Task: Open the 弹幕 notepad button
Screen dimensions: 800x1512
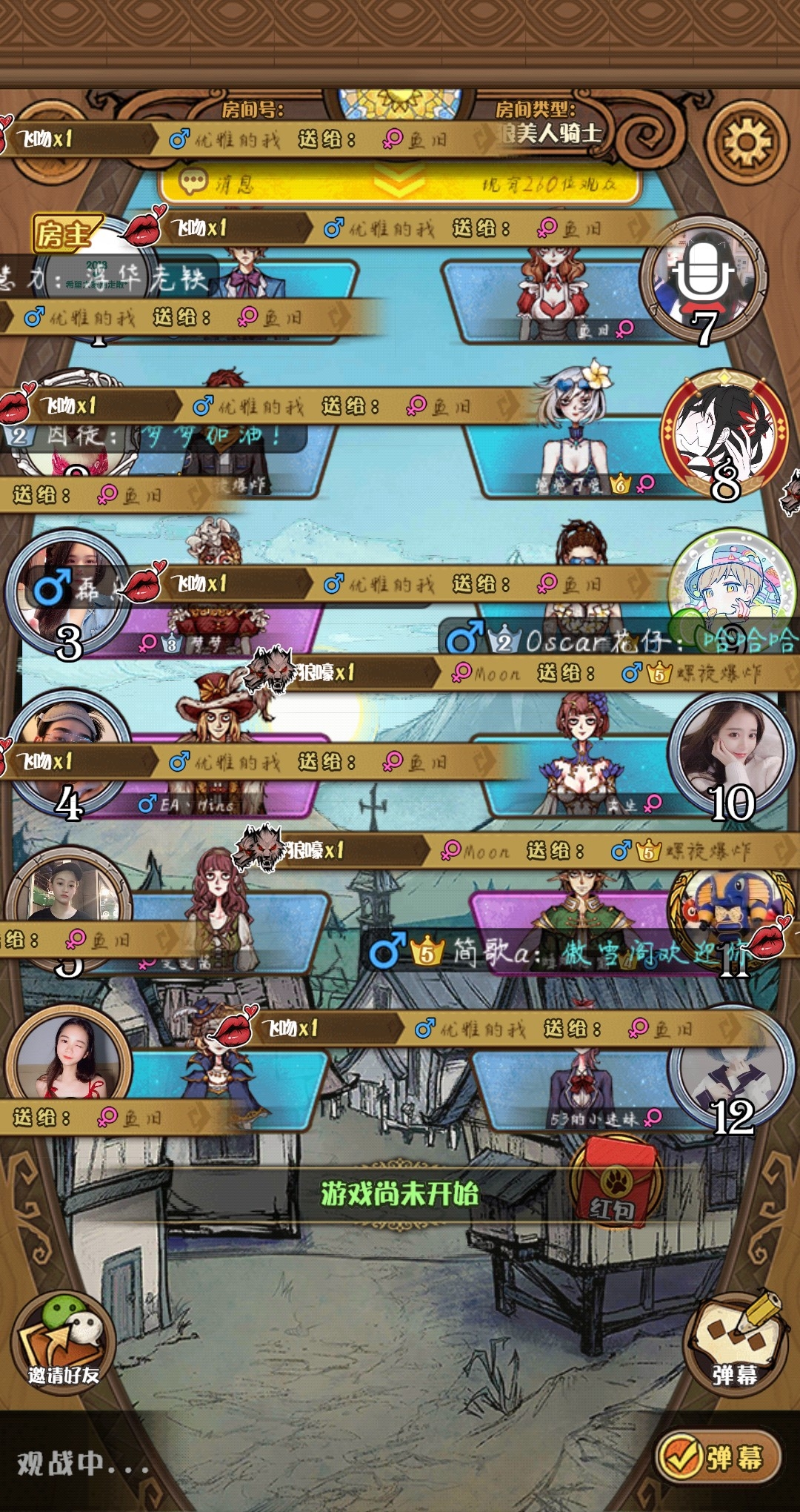Action: (x=735, y=1343)
